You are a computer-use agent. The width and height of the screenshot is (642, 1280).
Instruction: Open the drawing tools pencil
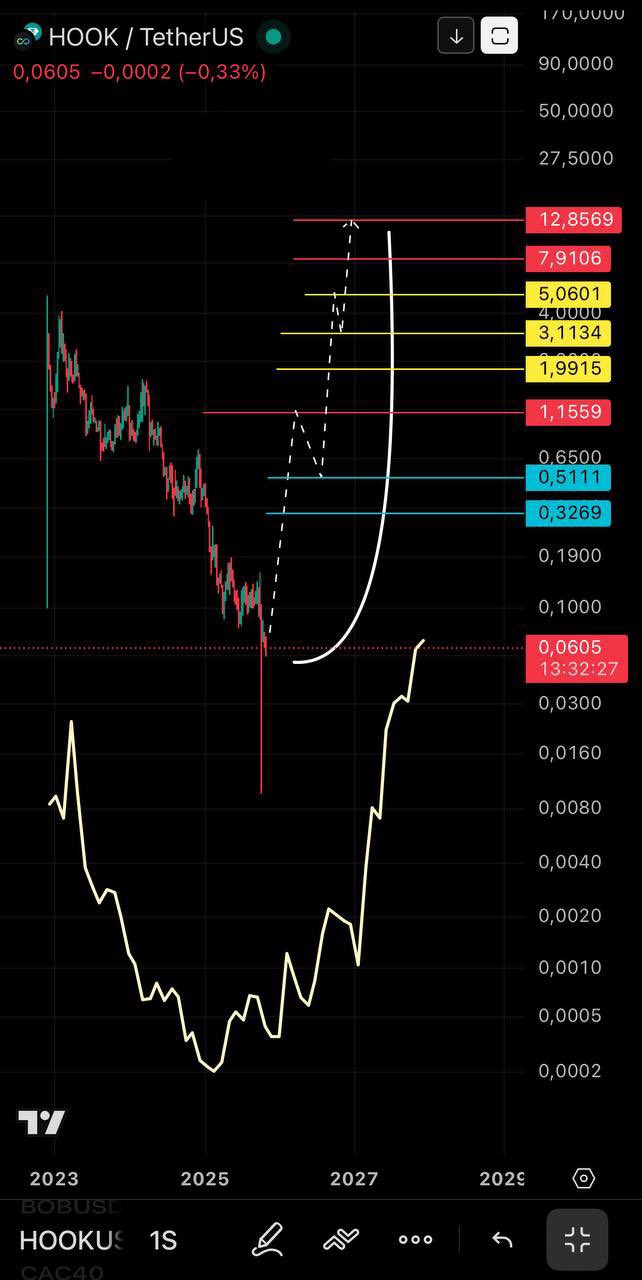[266, 1241]
